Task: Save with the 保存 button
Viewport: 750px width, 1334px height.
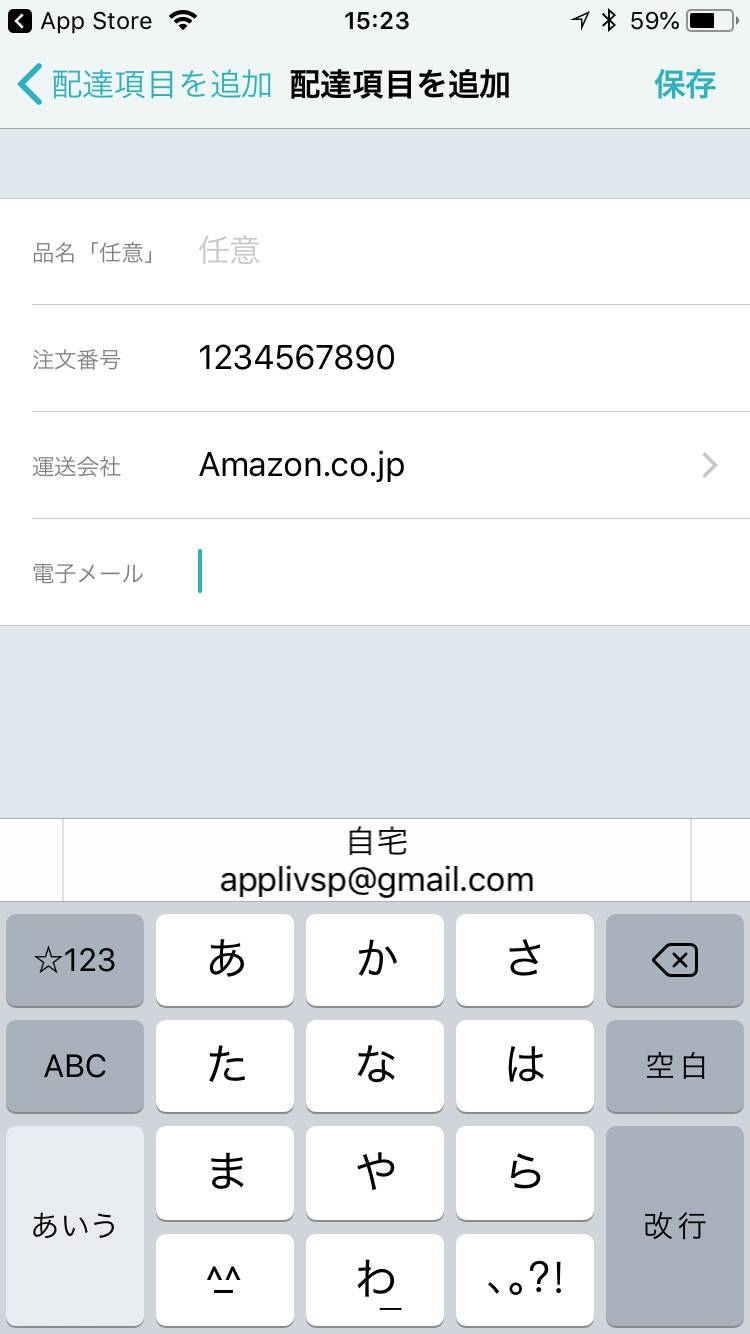Action: coord(685,85)
